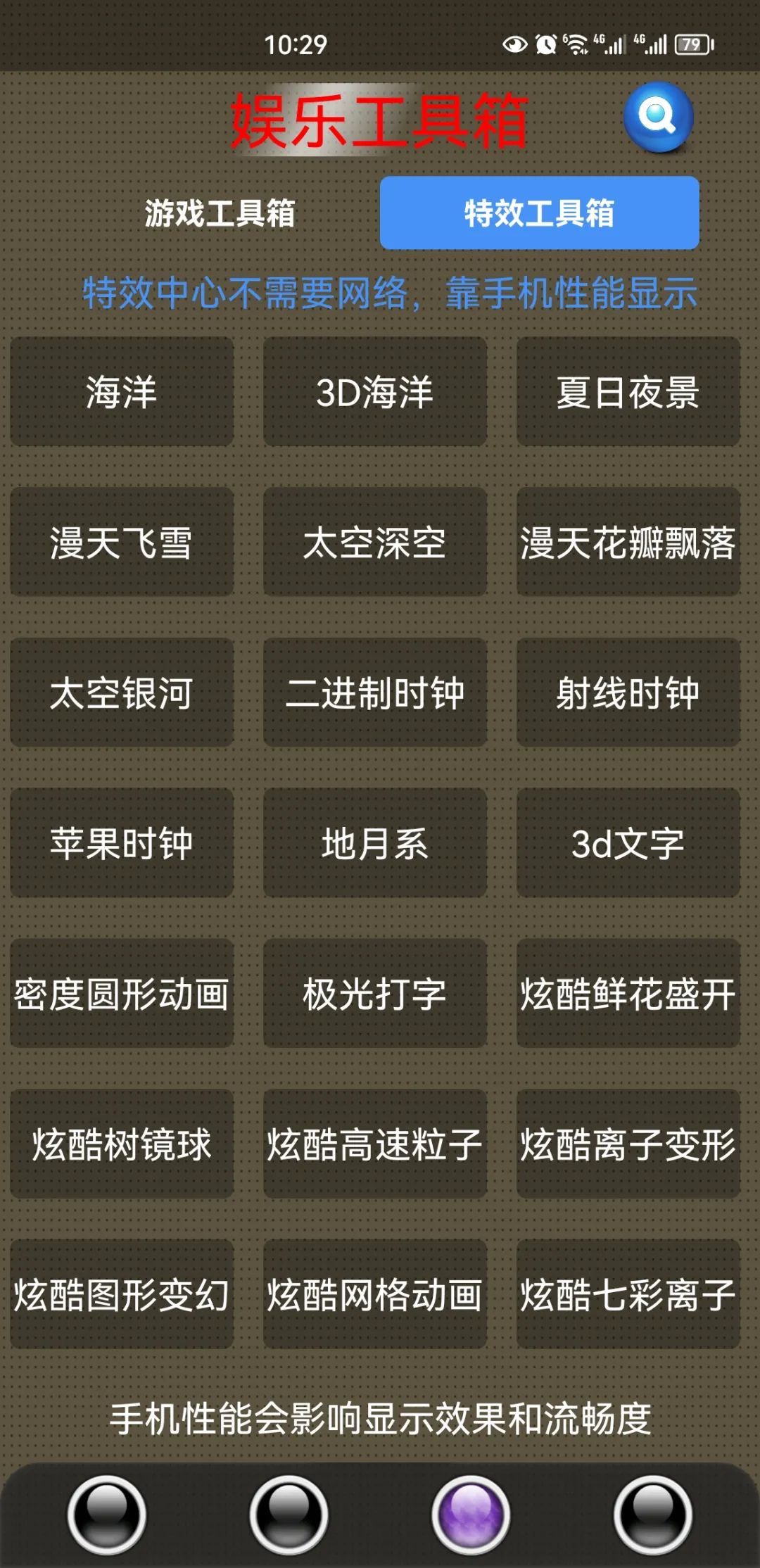Open 苹果时钟
Screen dimensions: 760x1568
122,843
